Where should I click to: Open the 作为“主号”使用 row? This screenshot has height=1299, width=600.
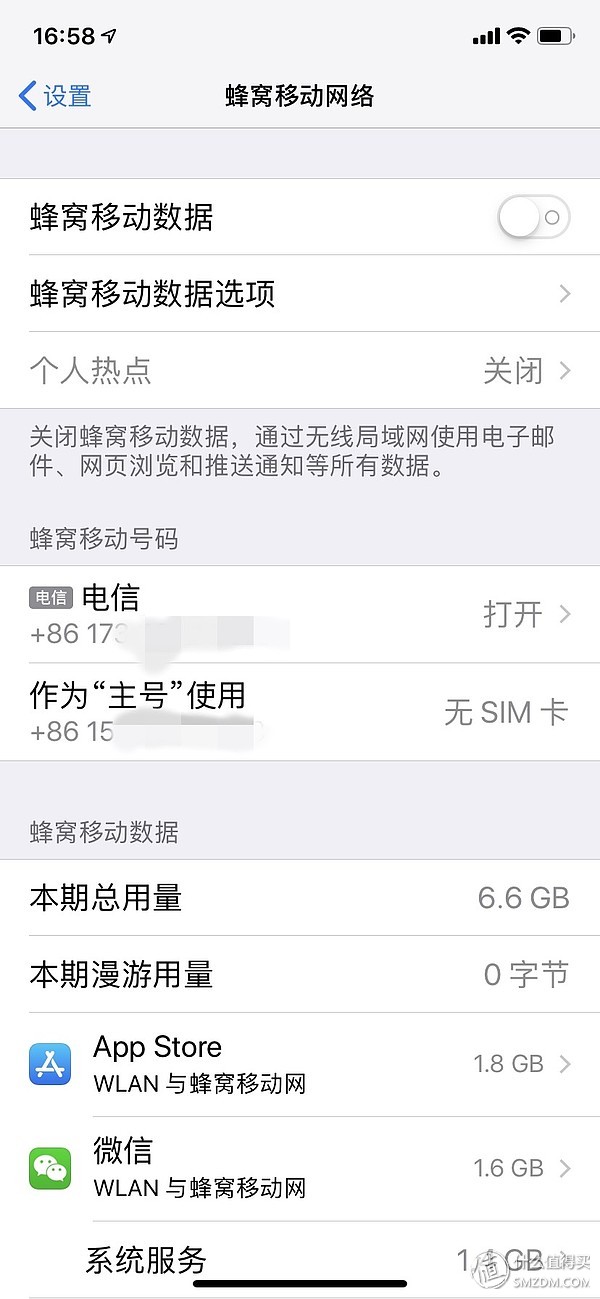point(300,711)
